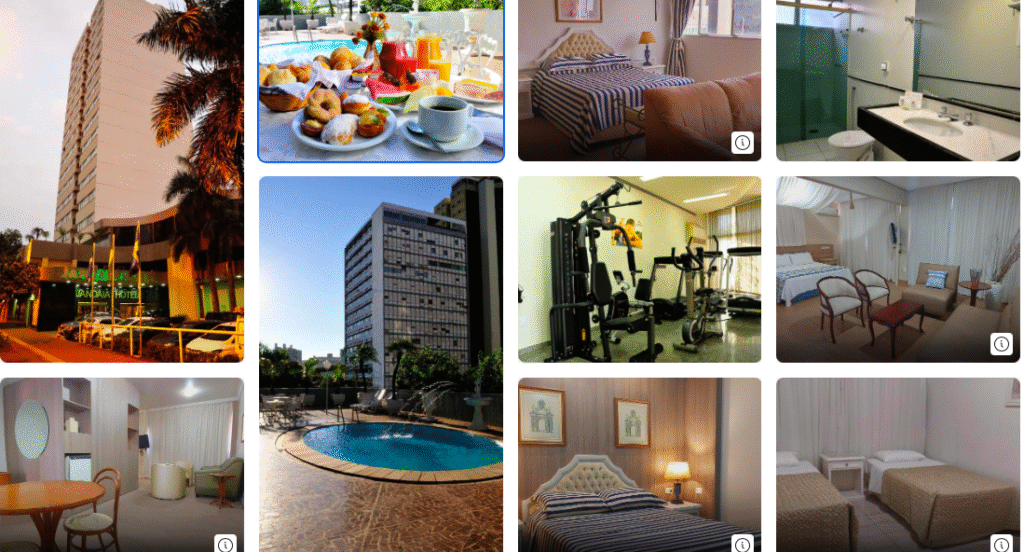Screen dimensions: 1024x552
Task: Show info for suite with armchairs photo
Action: point(1001,344)
